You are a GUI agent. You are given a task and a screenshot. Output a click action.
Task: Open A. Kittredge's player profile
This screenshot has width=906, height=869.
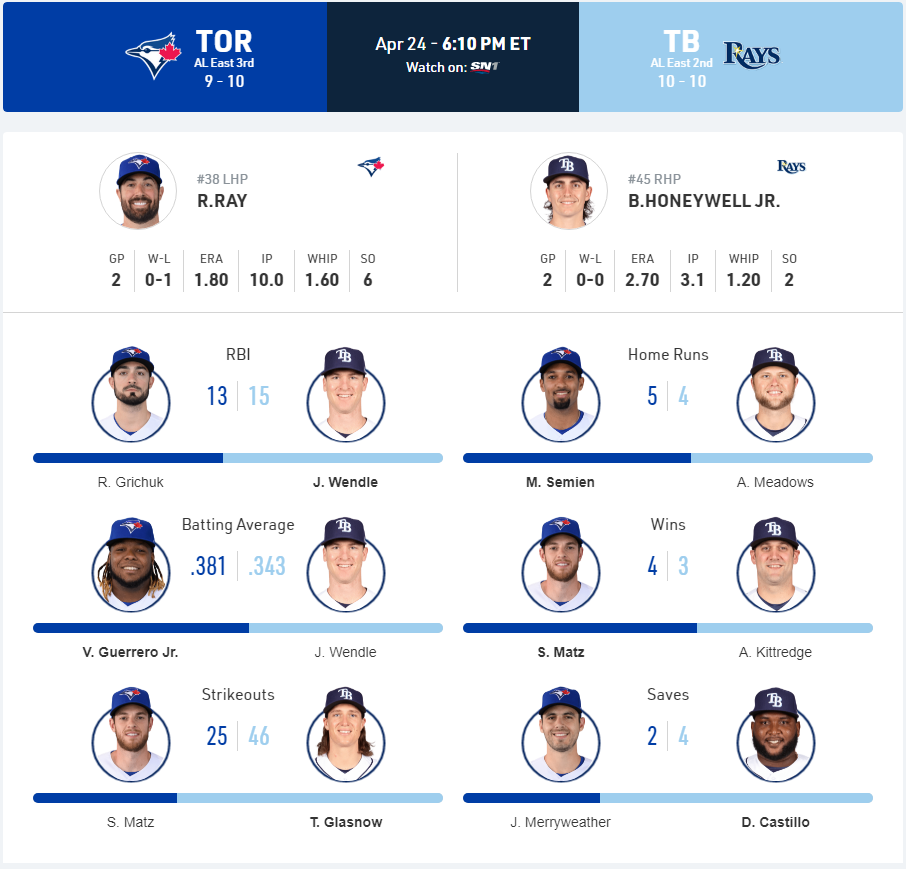(x=775, y=566)
